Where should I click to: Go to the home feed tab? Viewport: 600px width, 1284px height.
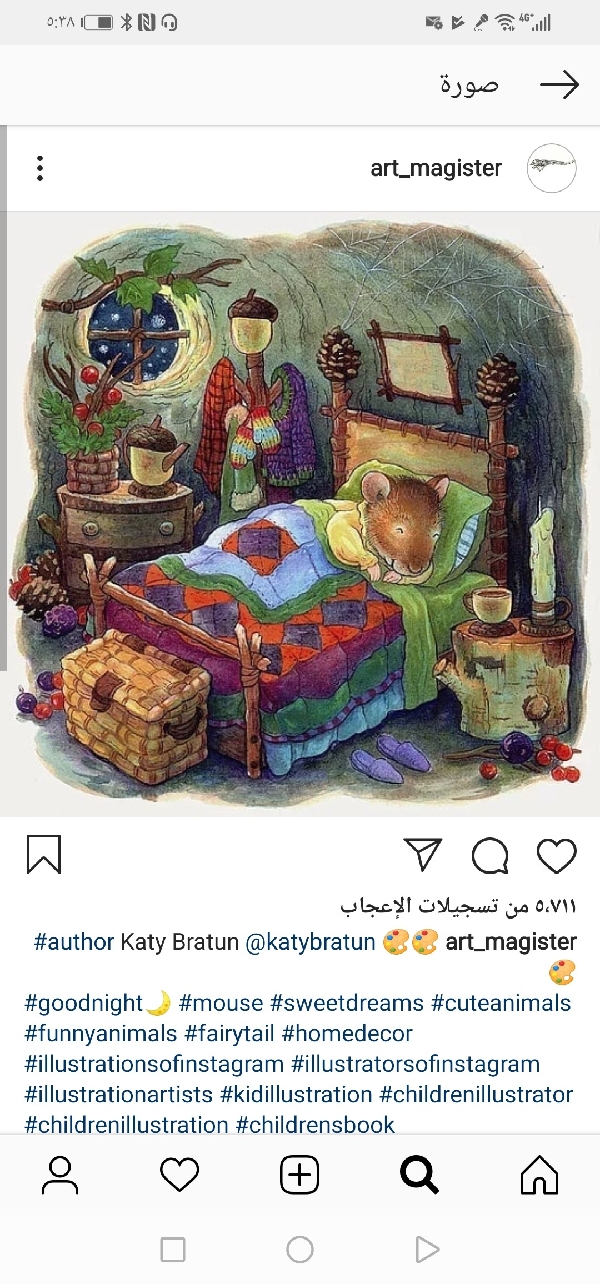(x=539, y=1175)
